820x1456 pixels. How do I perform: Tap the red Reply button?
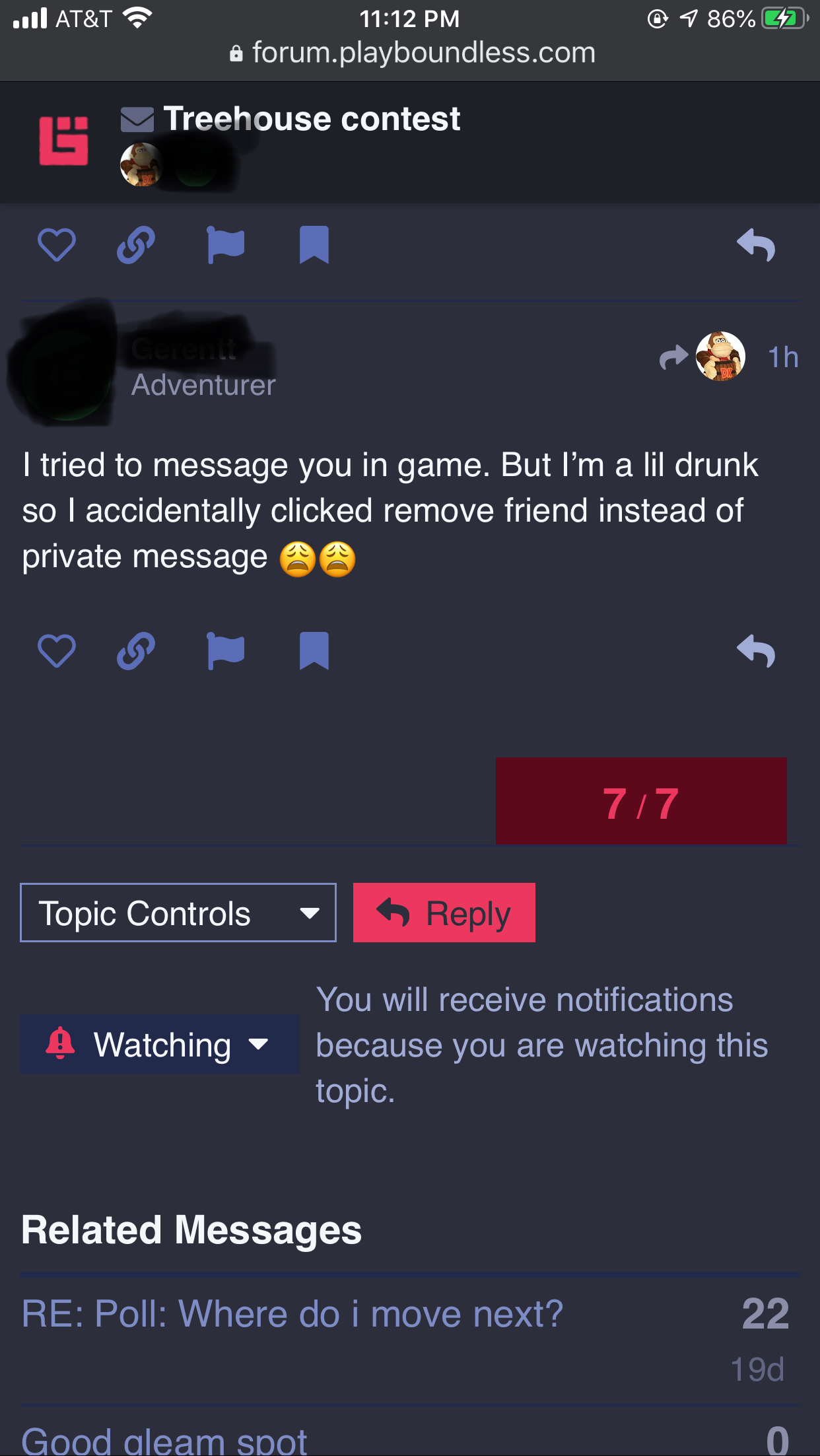tap(444, 913)
